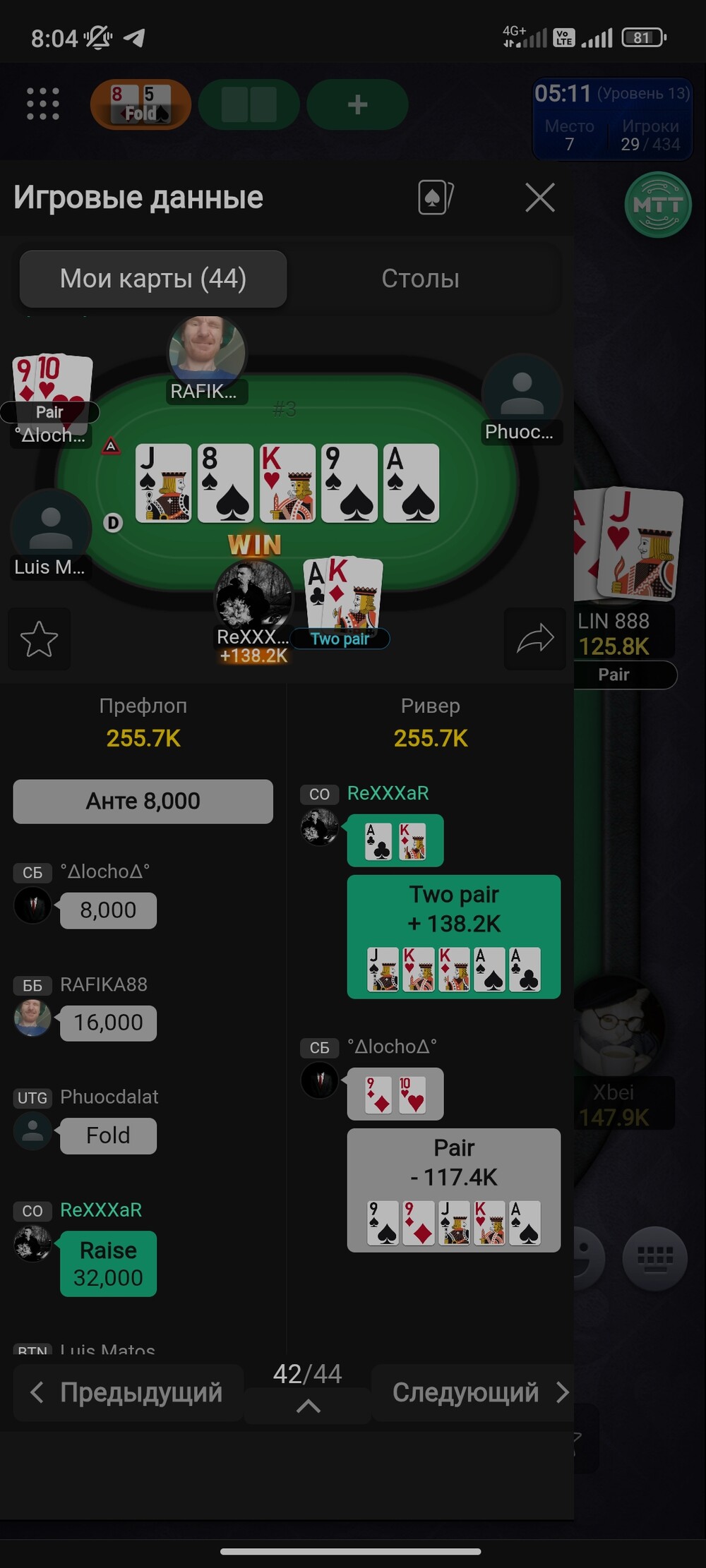Viewport: 706px width, 1568px height.
Task: Open the tournament info panel showing 05:11
Action: coord(612,118)
